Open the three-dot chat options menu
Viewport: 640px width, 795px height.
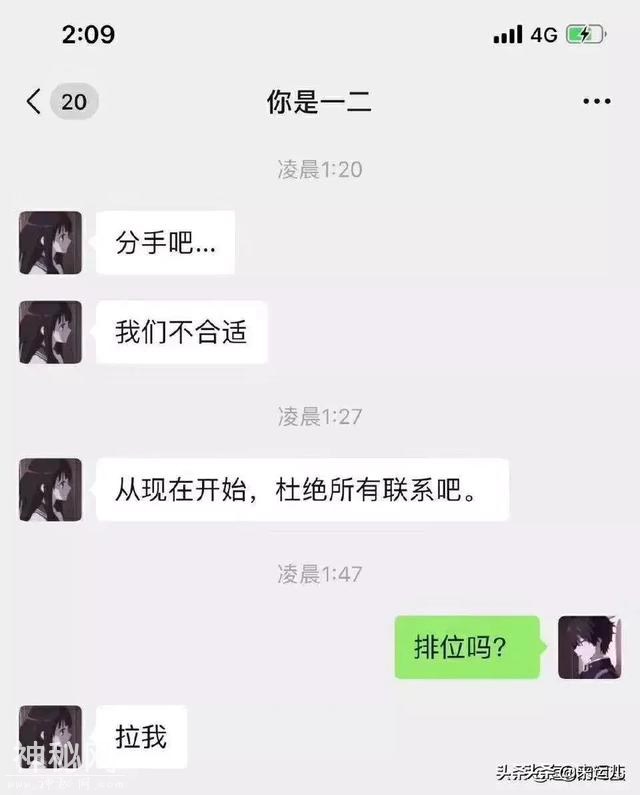(596, 101)
